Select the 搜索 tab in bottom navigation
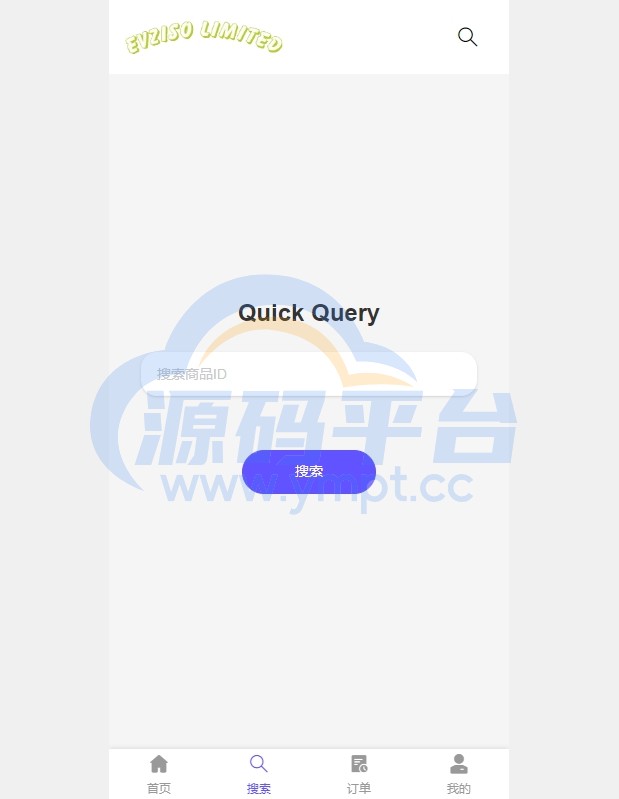The height and width of the screenshot is (799, 619). pyautogui.click(x=259, y=773)
